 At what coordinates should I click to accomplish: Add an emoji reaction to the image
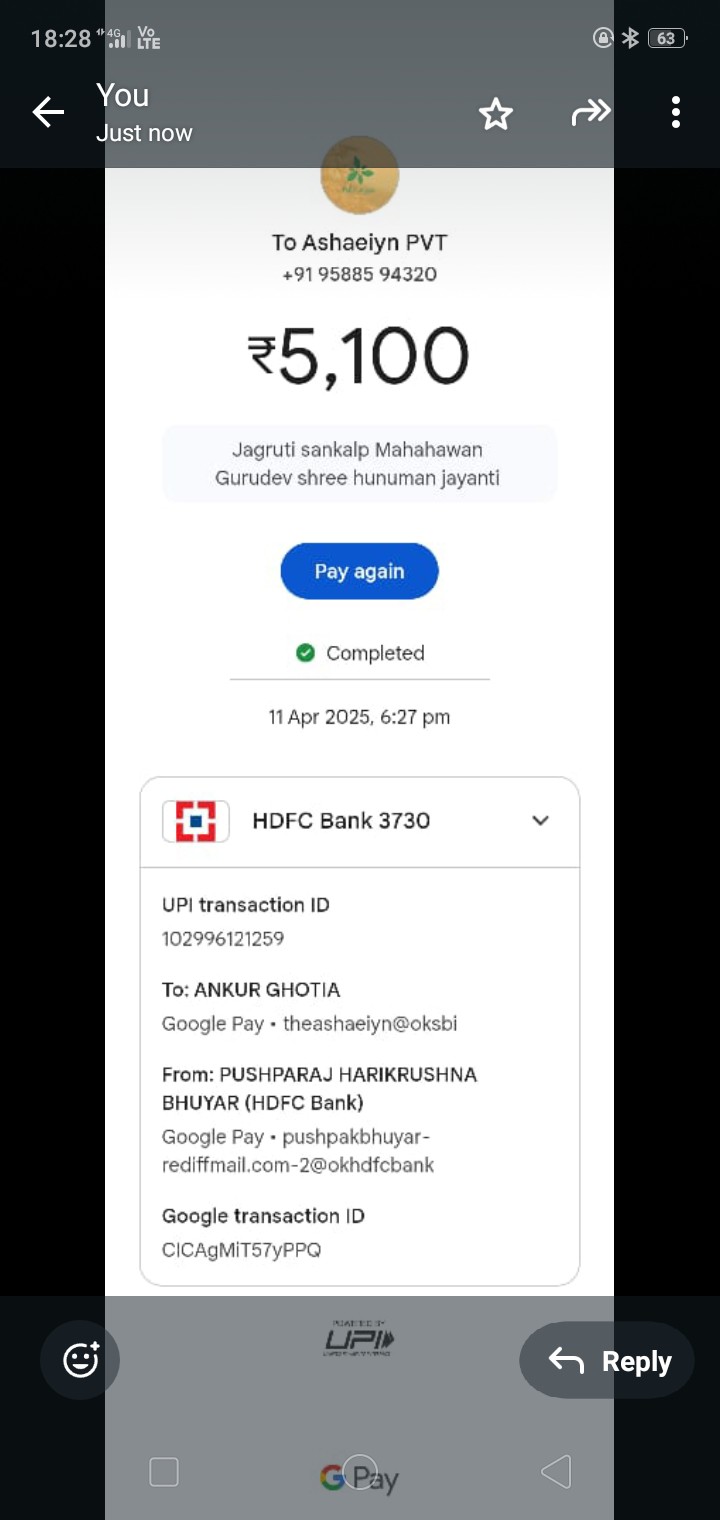tap(80, 1360)
